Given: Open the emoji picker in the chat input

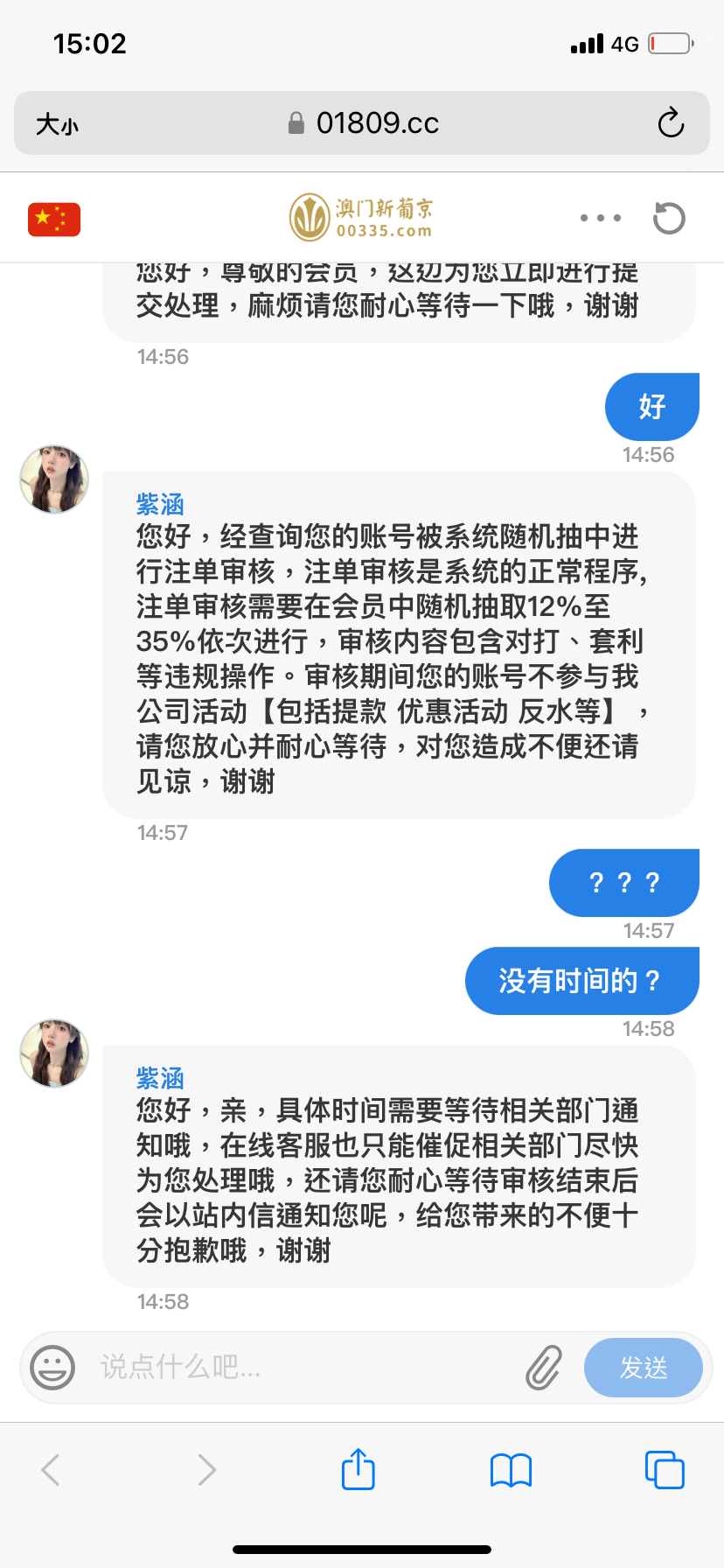Looking at the screenshot, I should pyautogui.click(x=52, y=1367).
